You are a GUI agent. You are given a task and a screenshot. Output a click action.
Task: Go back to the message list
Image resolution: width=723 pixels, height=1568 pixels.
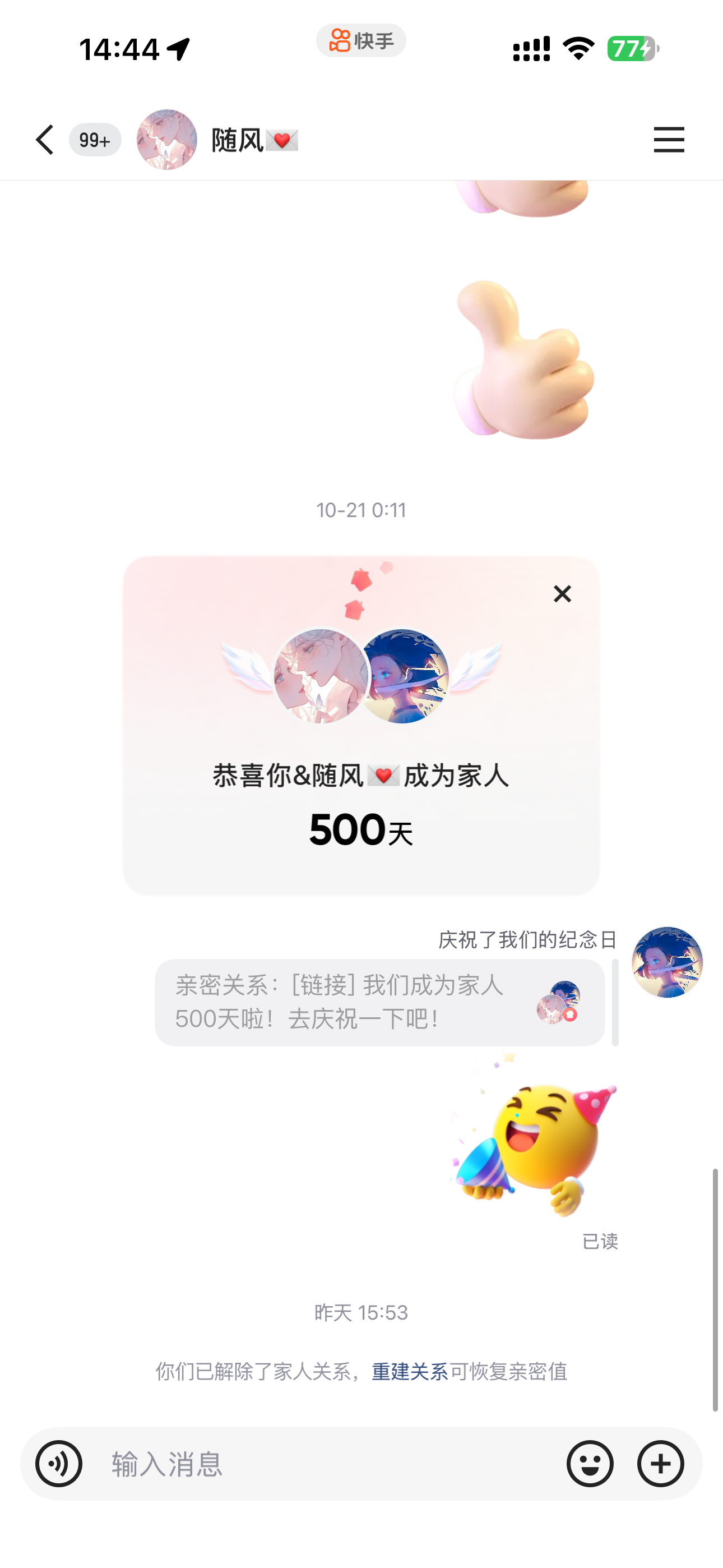tap(45, 140)
